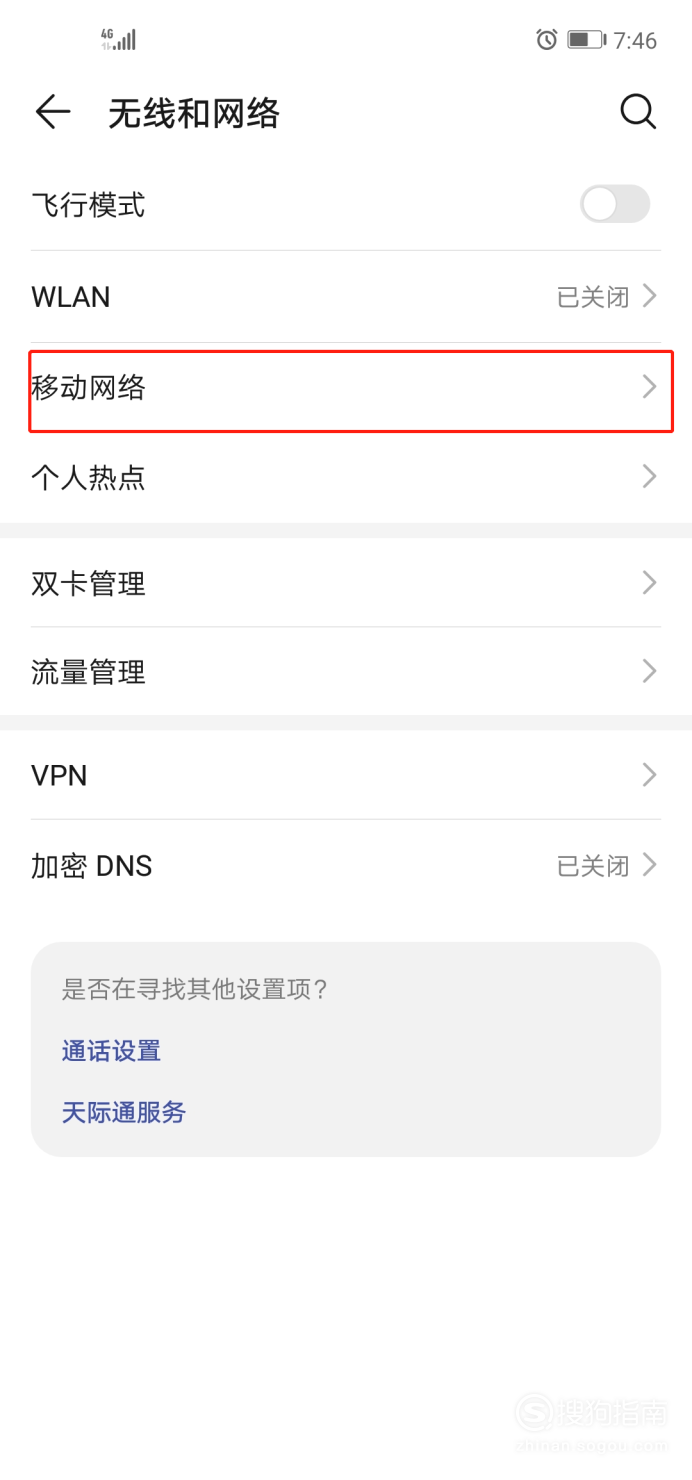Open 双卡管理
The image size is (692, 1480).
coord(346,583)
